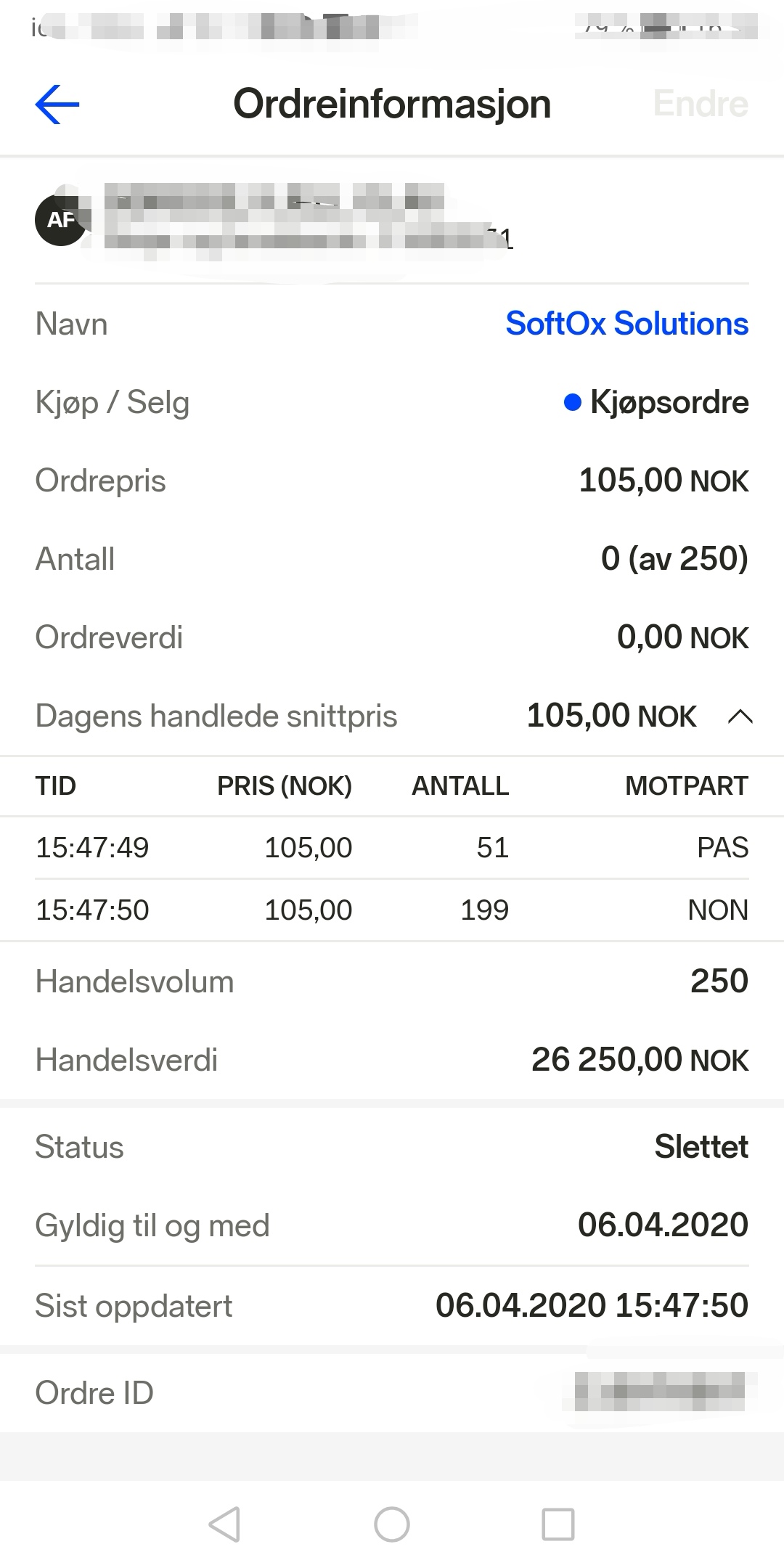784x1568 pixels.
Task: Tap the system home button
Action: click(392, 1524)
